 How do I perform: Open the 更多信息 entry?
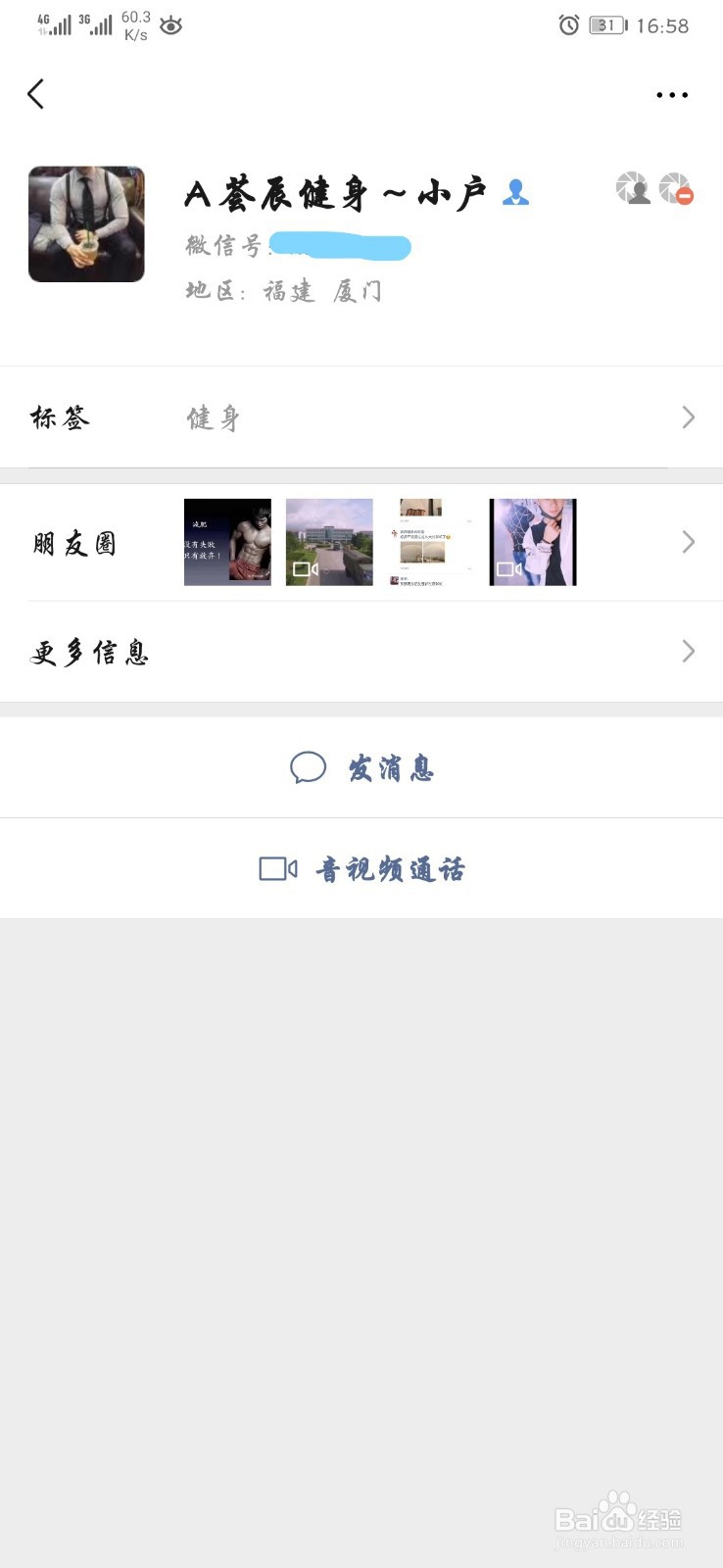tap(90, 652)
